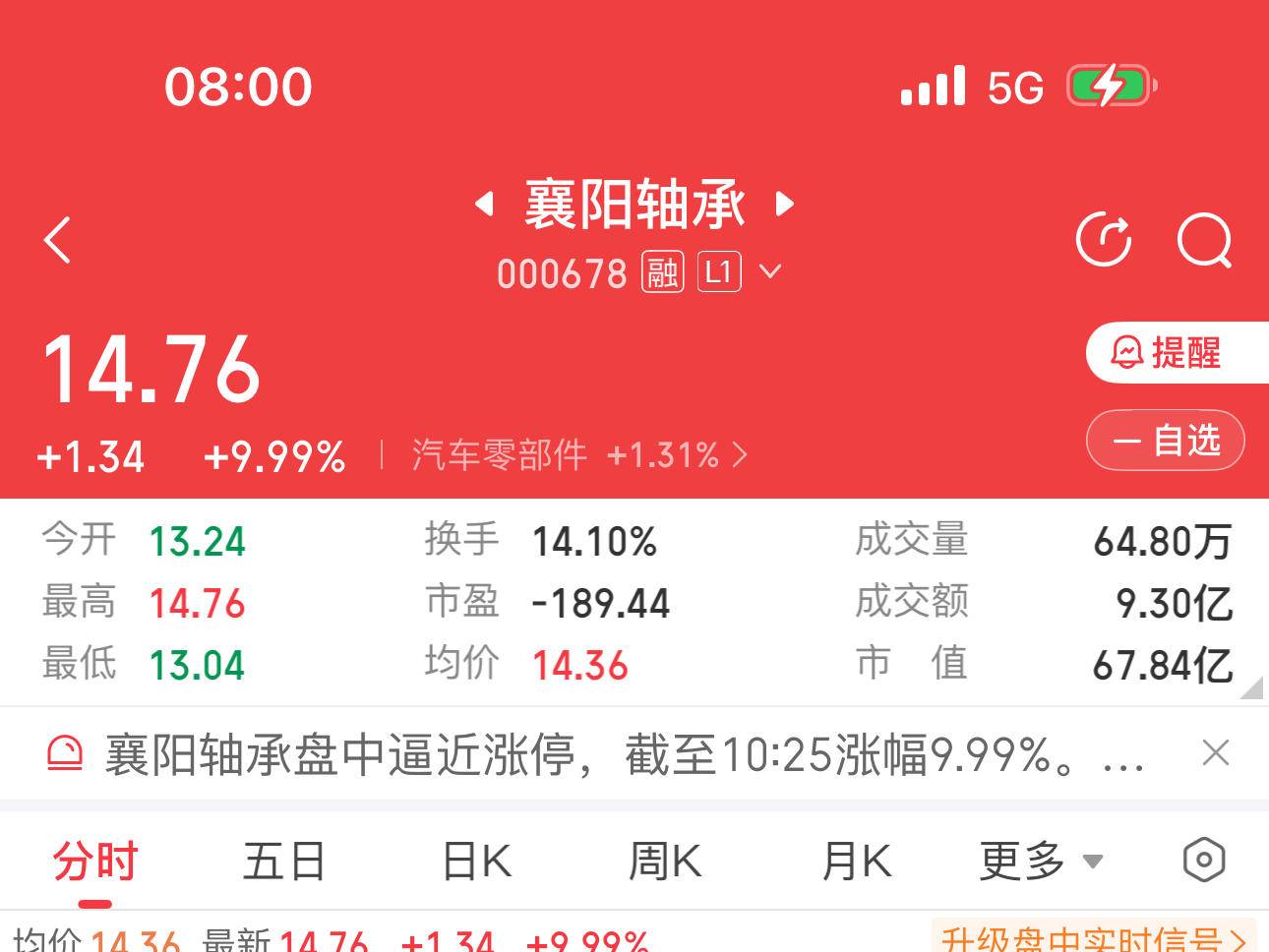The image size is (1269, 952).
Task: Switch to 月K chart tab
Action: point(856,862)
